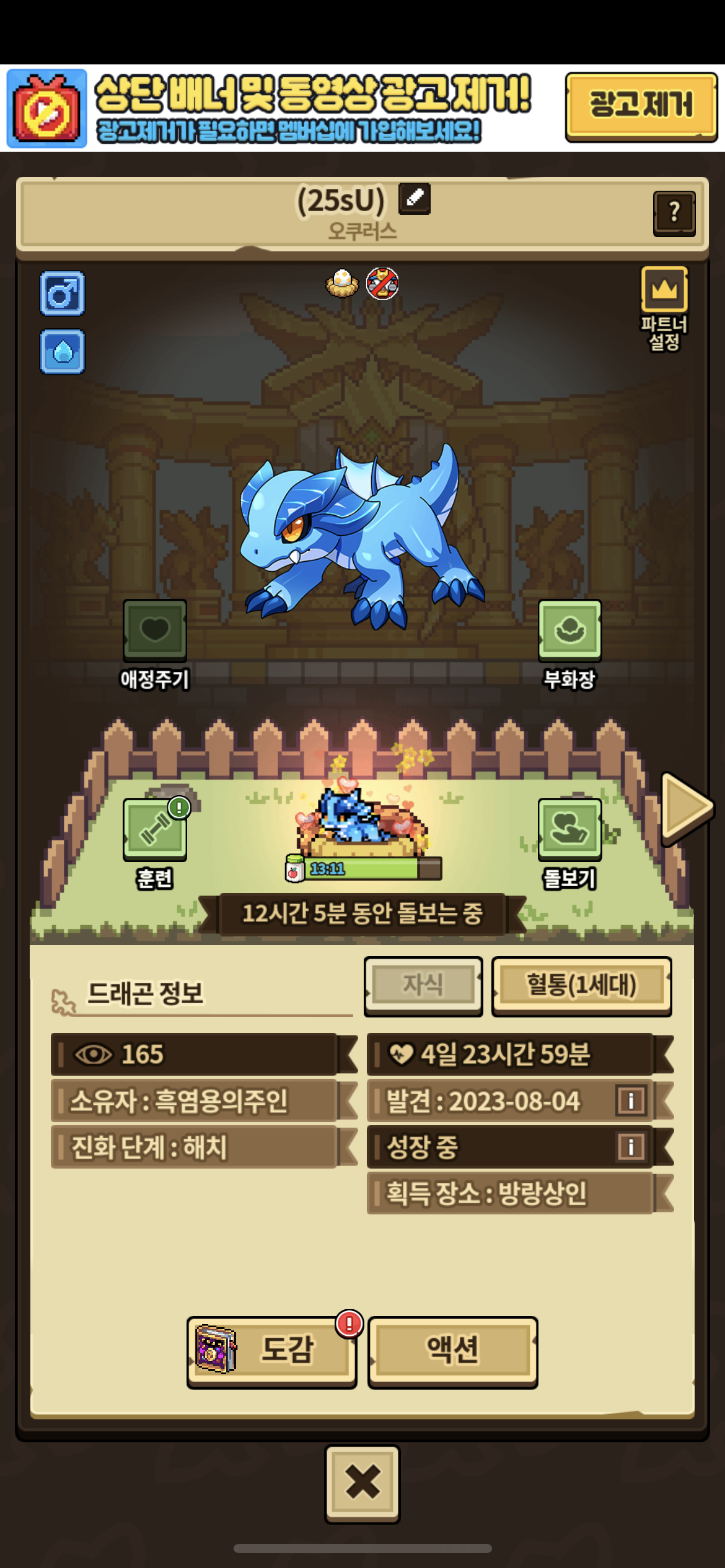This screenshot has height=1568, width=725.
Task: Close the dragon info window
Action: (362, 1483)
